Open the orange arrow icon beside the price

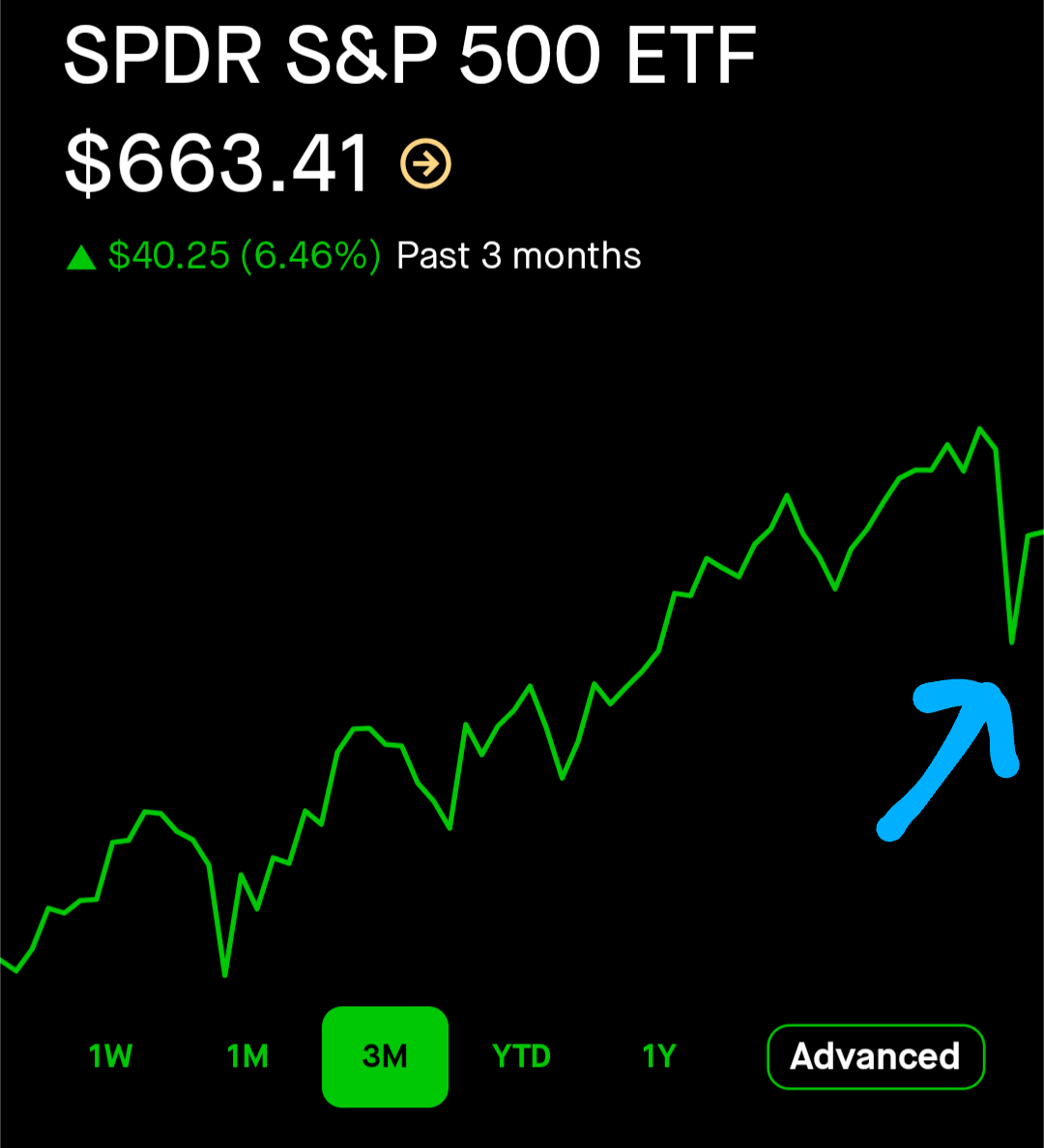coord(425,164)
